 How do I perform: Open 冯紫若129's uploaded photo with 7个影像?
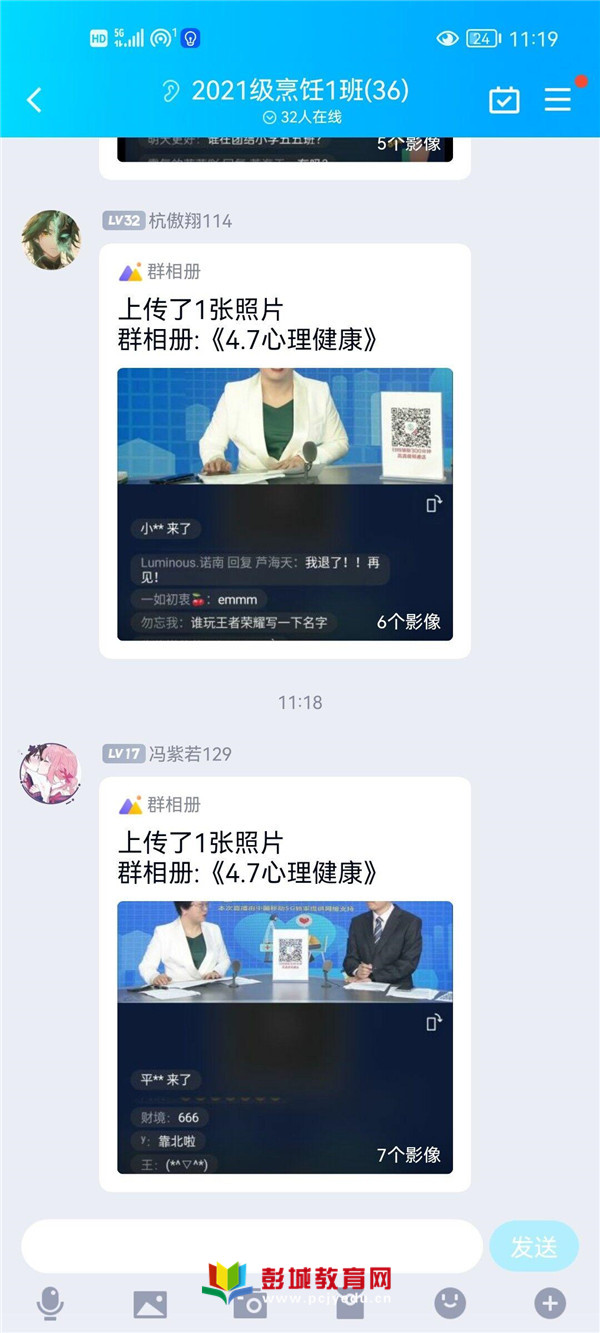click(x=285, y=1037)
